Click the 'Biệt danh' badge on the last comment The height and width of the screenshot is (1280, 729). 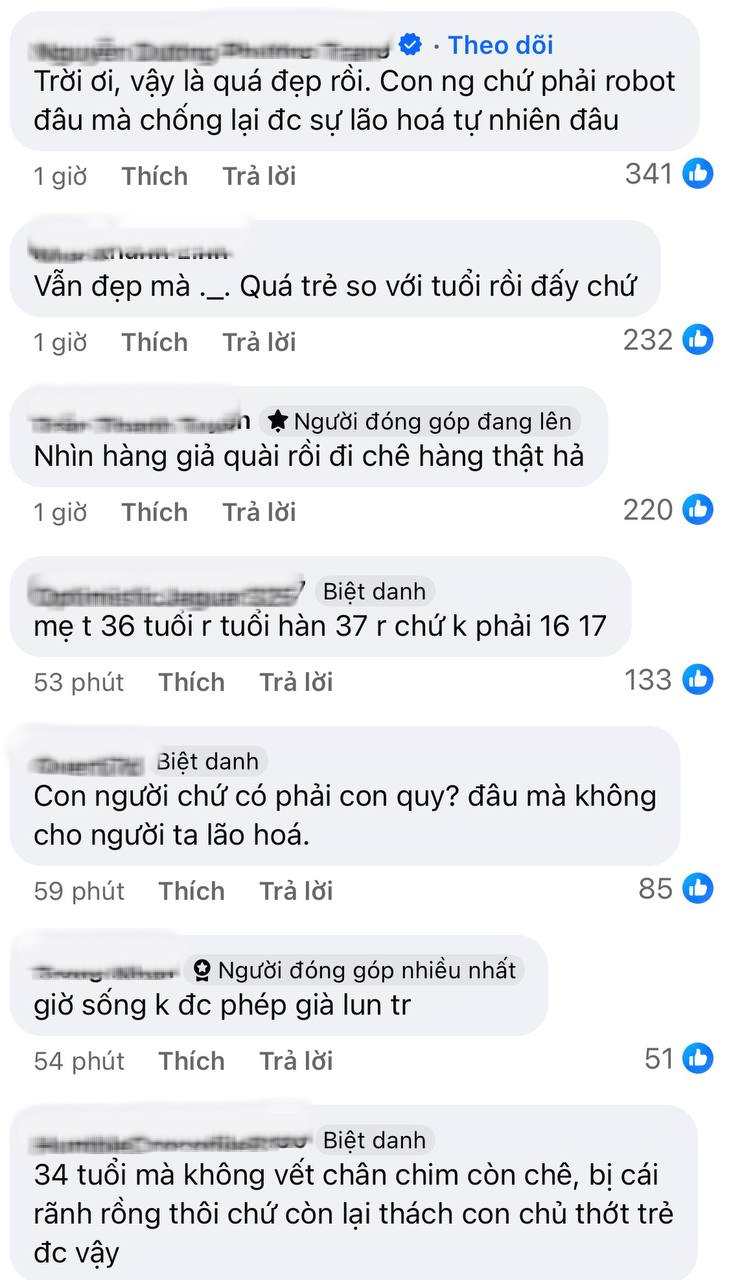coord(374,1140)
